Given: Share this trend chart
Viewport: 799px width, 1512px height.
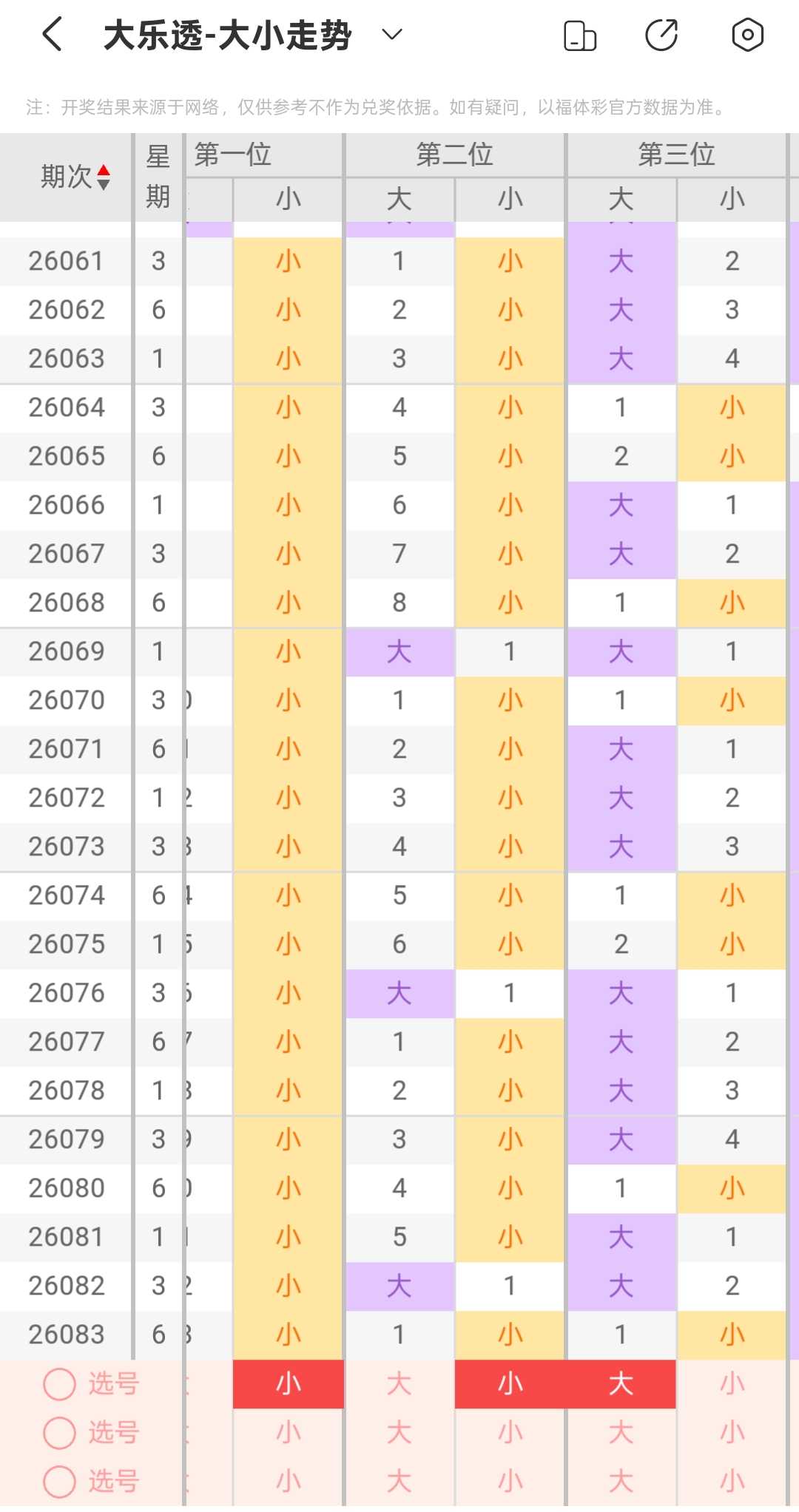Looking at the screenshot, I should click(661, 35).
